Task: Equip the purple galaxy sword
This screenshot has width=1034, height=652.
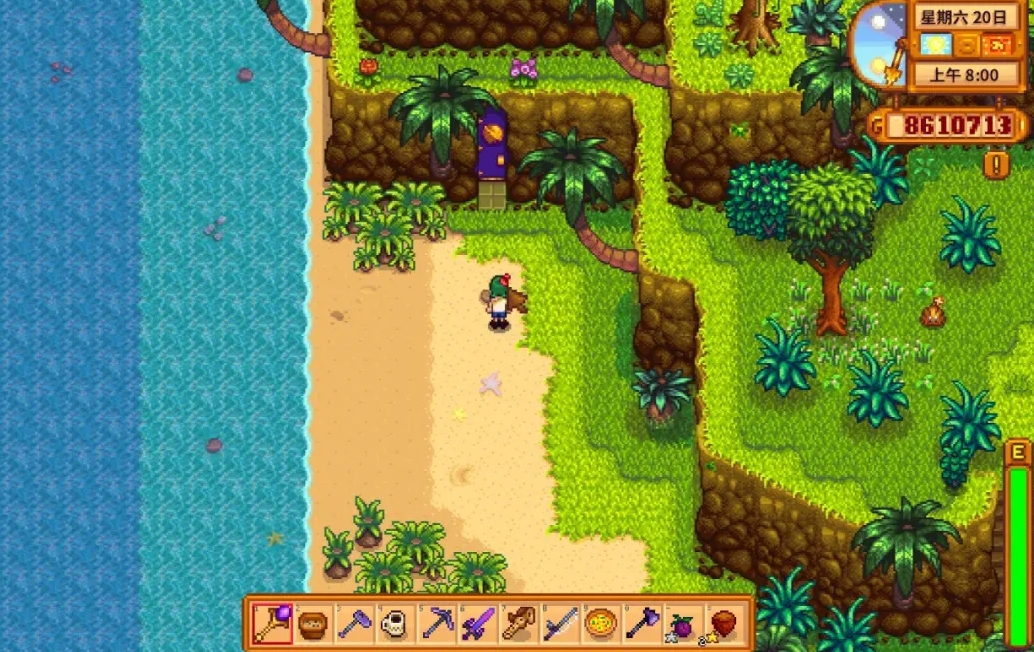Action: (478, 624)
